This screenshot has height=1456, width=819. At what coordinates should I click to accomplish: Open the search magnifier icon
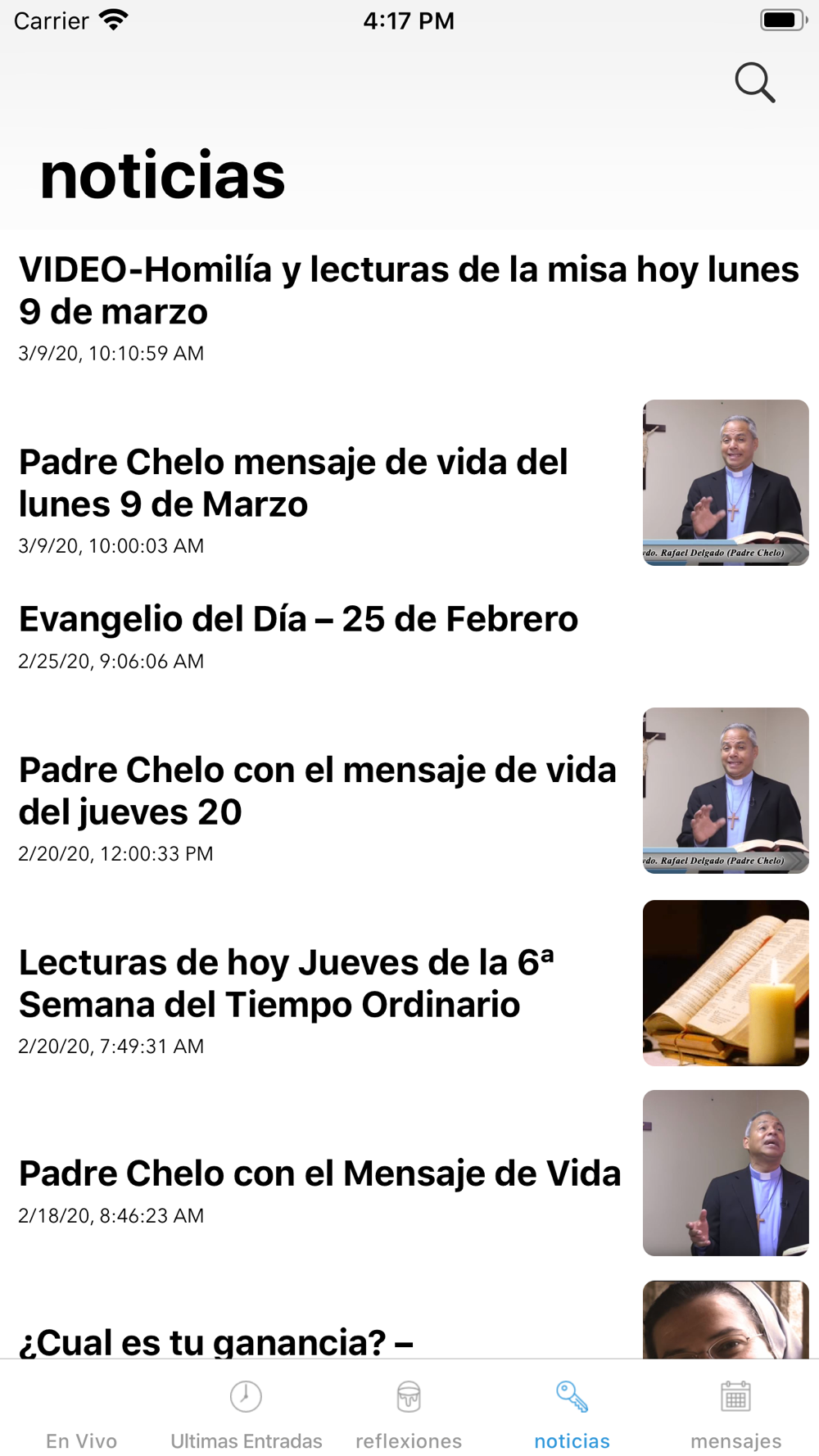(x=754, y=83)
